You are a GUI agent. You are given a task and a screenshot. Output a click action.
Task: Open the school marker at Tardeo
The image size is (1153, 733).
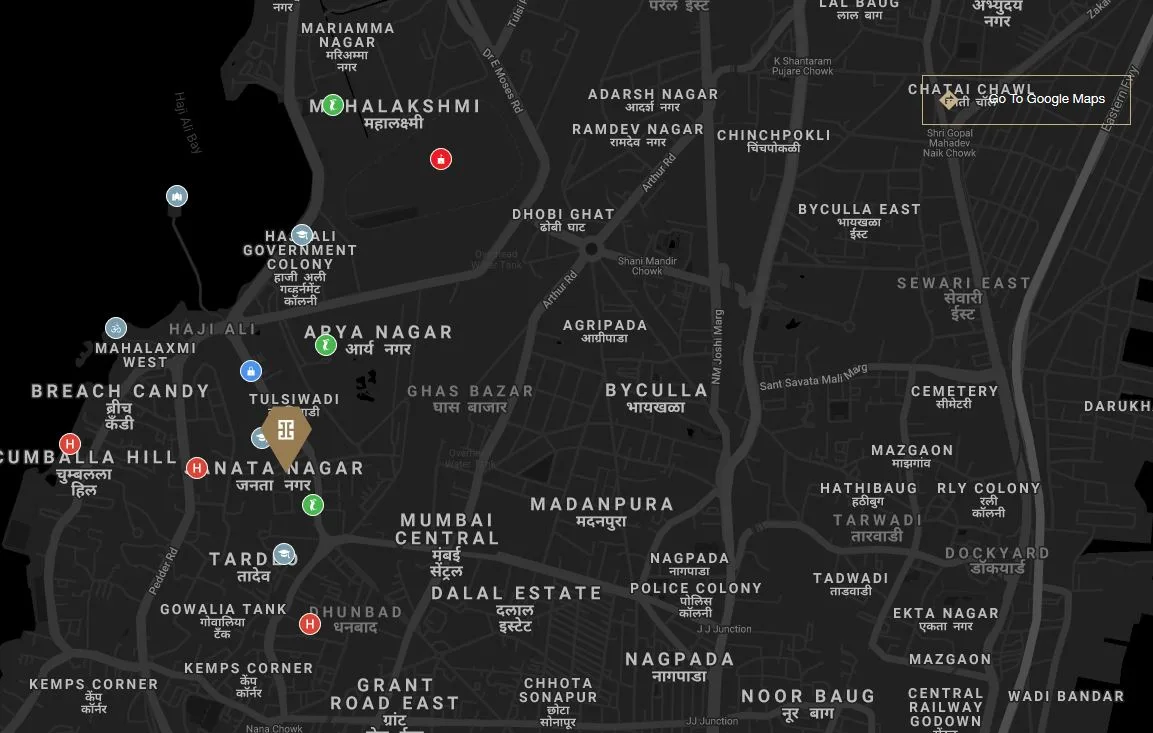tap(284, 554)
